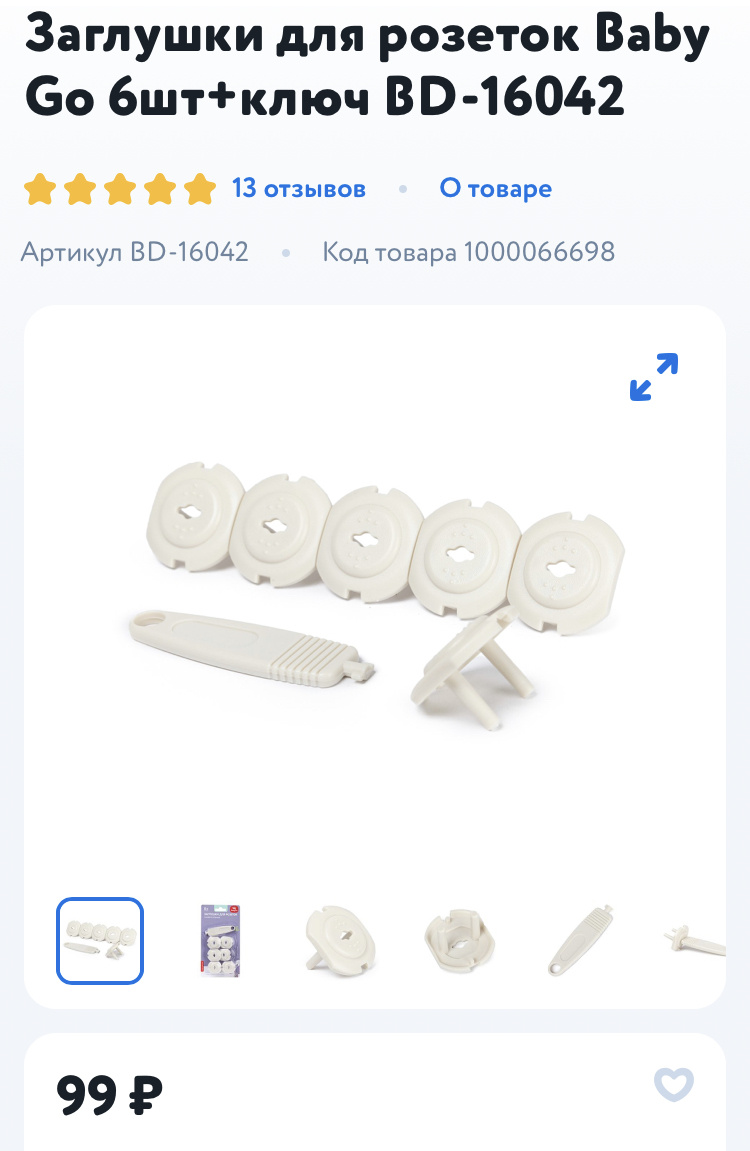The width and height of the screenshot is (750, 1151).
Task: Select the last partly visible thumbnail
Action: [x=694, y=940]
